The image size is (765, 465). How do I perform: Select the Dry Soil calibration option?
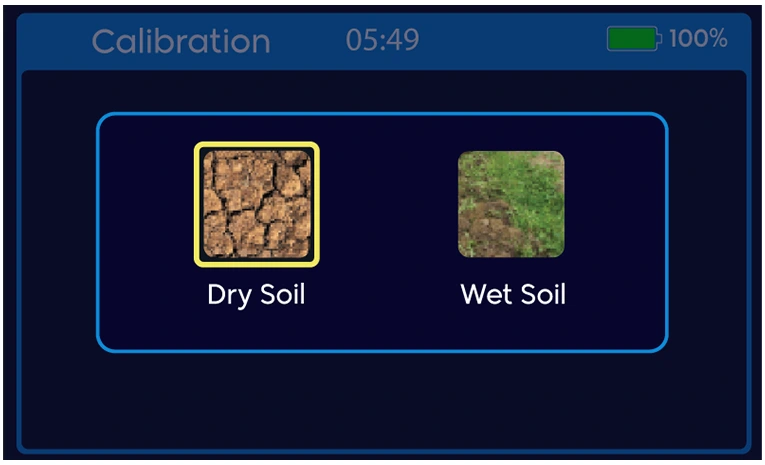coord(257,204)
